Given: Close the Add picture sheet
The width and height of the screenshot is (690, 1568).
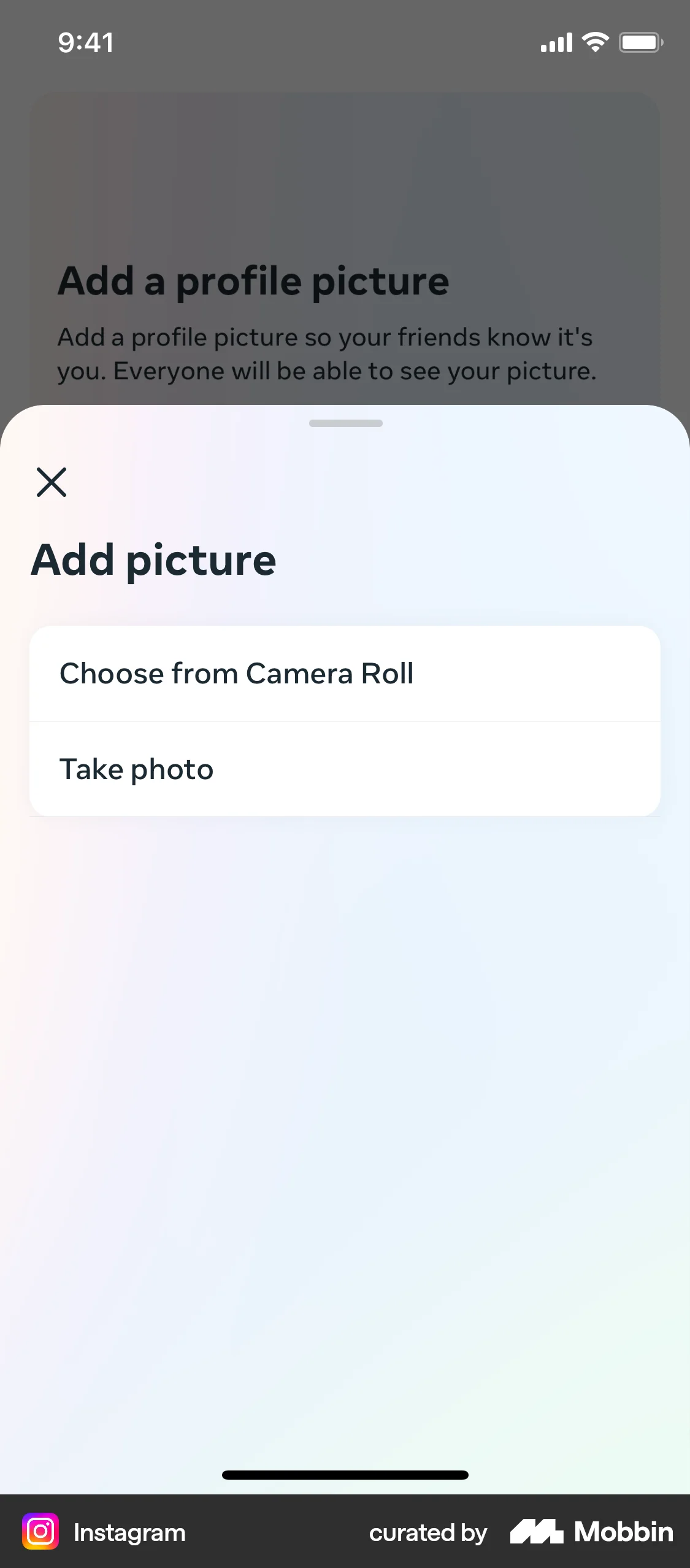Looking at the screenshot, I should 52,482.
